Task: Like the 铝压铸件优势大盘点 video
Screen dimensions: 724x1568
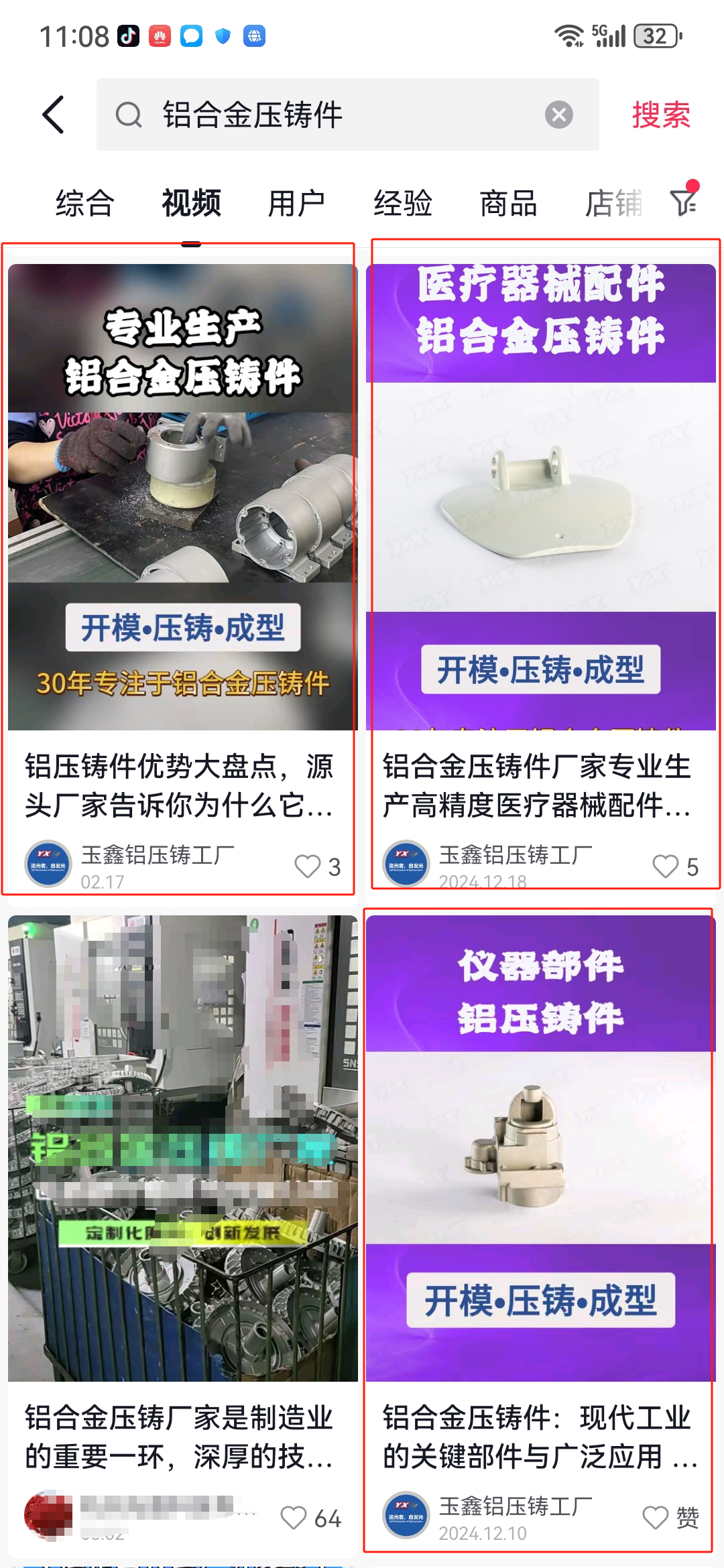Action: [x=308, y=866]
